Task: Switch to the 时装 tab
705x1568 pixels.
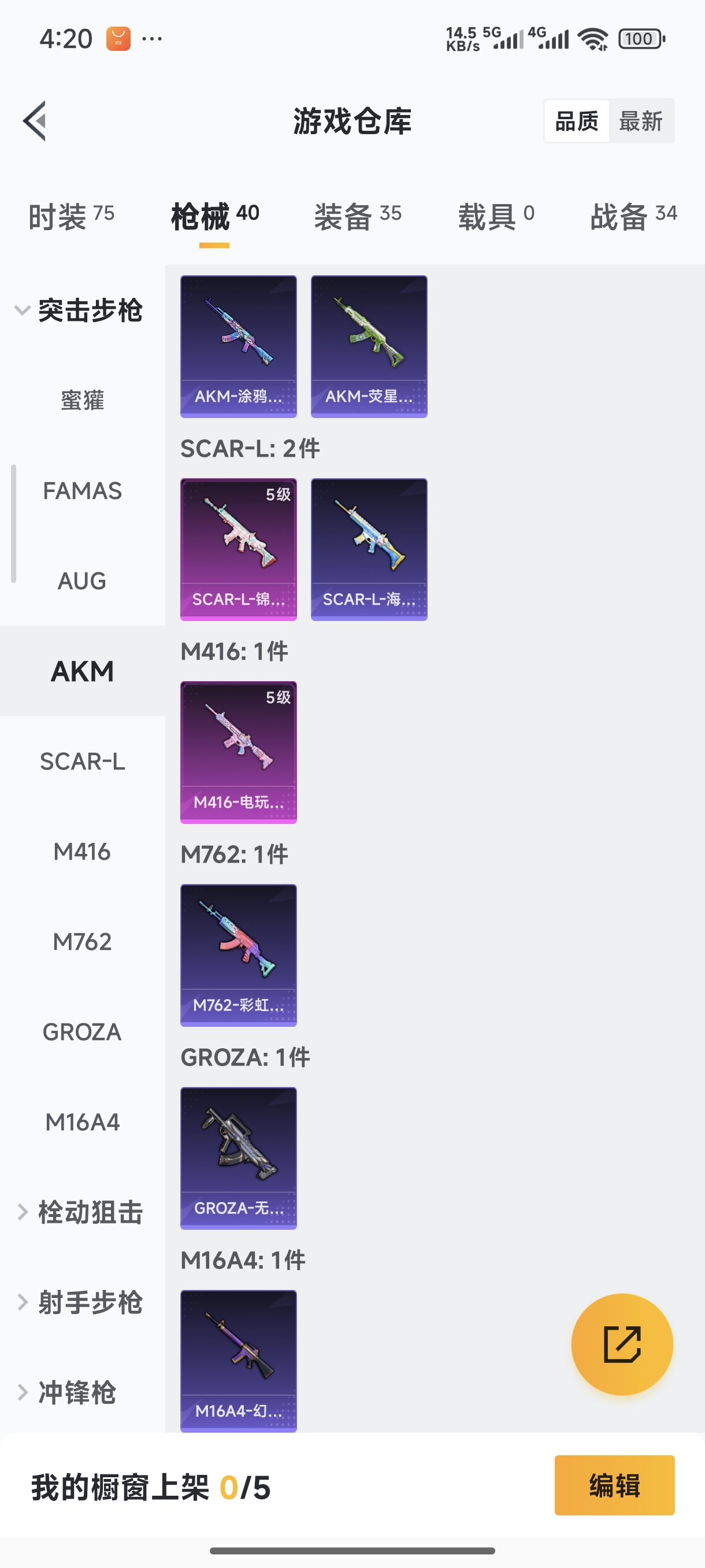Action: point(71,216)
